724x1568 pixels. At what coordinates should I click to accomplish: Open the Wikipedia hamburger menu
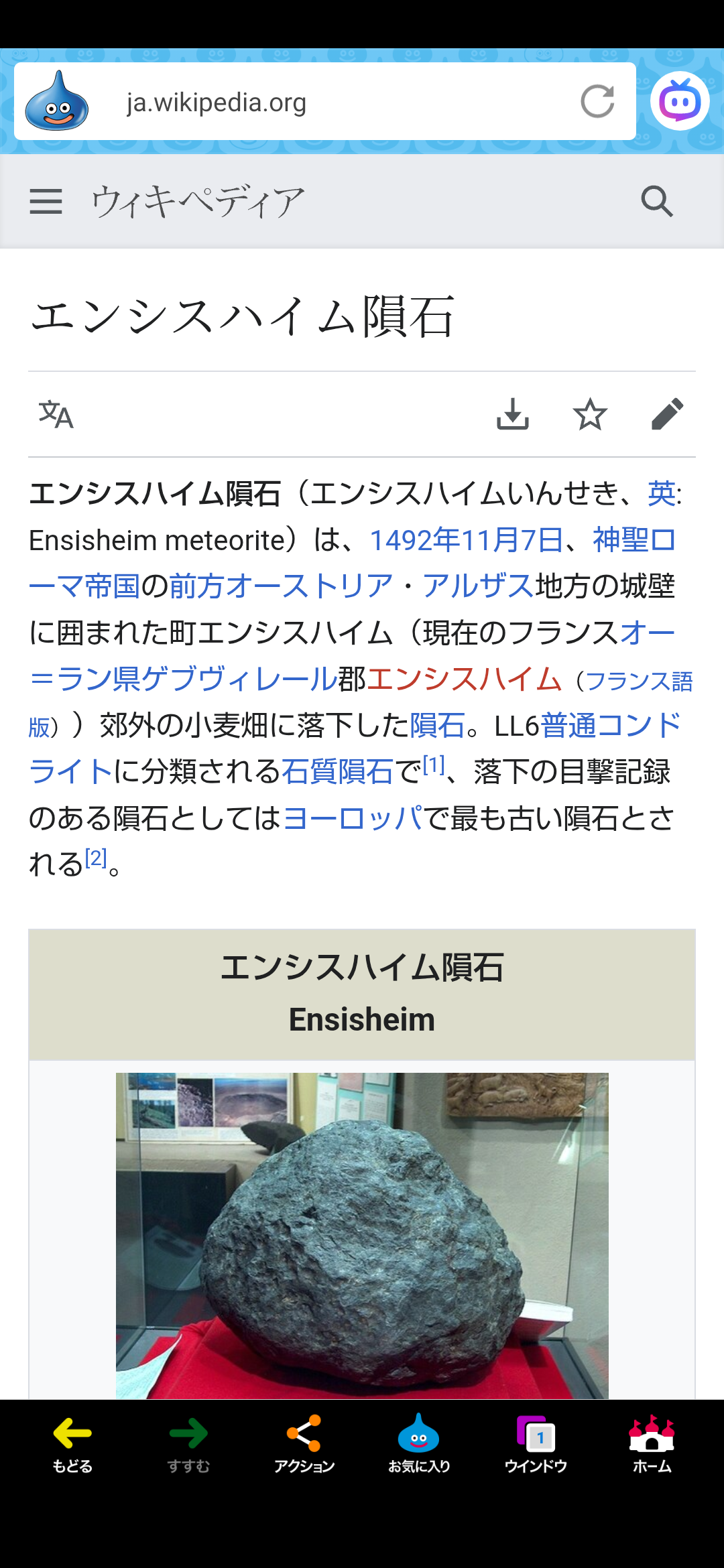click(x=46, y=201)
